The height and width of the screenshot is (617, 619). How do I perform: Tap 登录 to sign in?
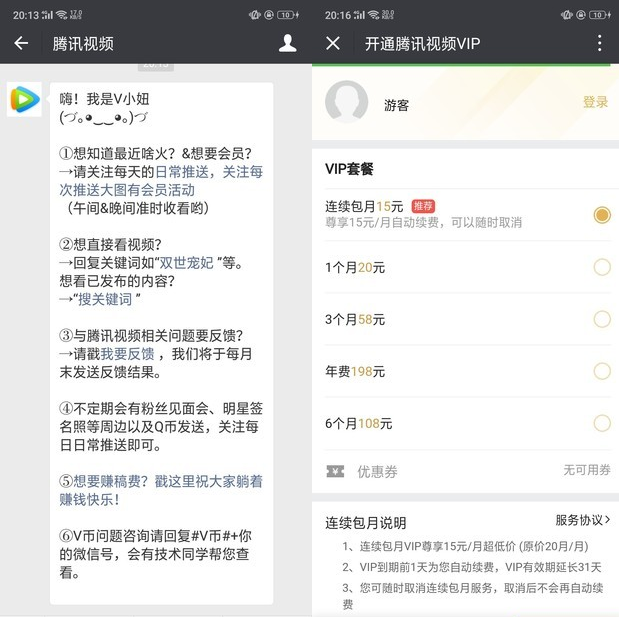click(595, 103)
